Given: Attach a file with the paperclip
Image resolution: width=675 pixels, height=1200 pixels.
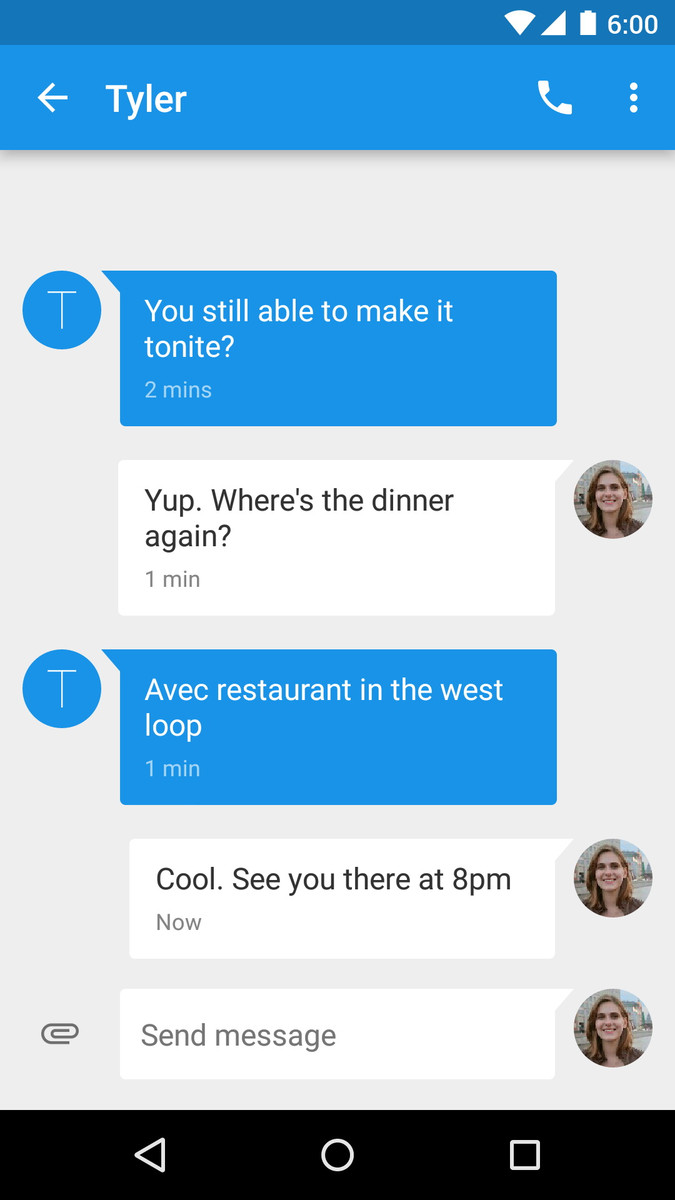Looking at the screenshot, I should pos(60,1034).
